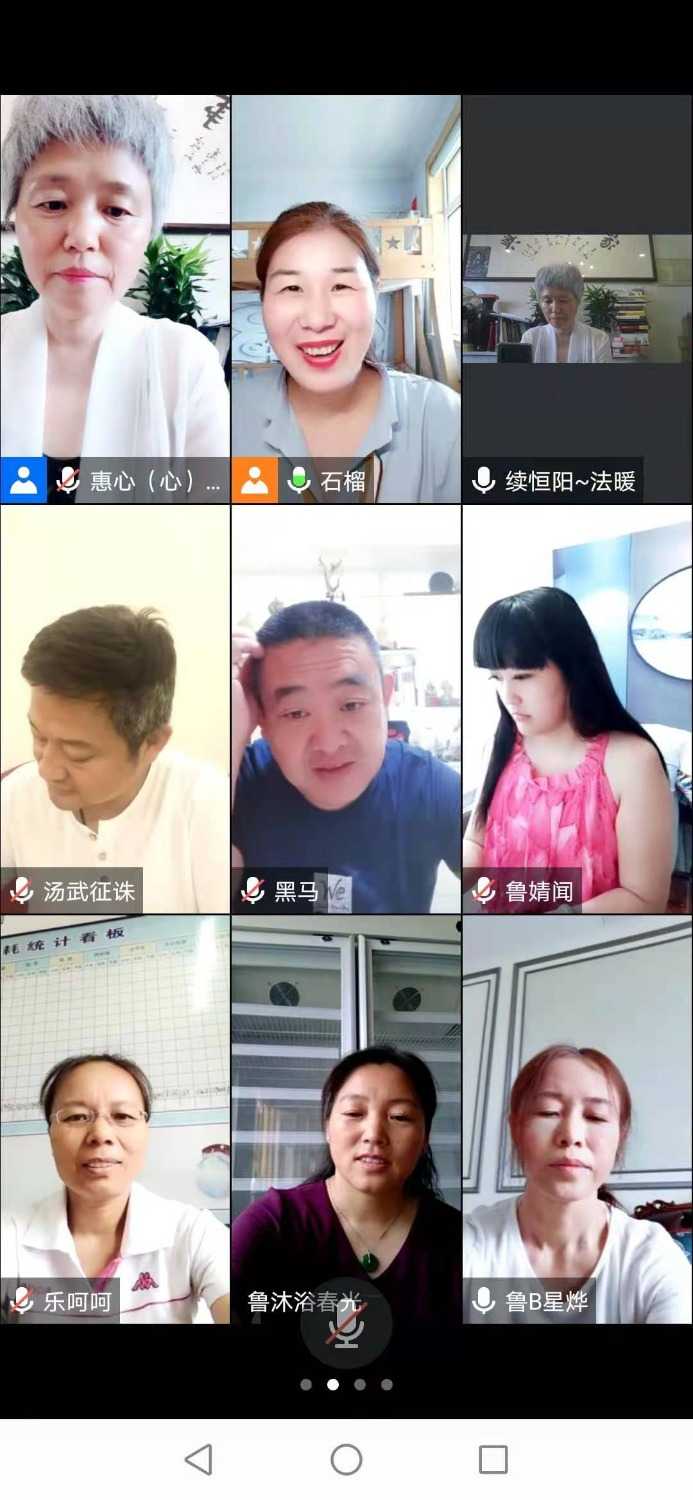Select the 乐呵呵 participant tile
Image resolution: width=693 pixels, height=1500 pixels.
tap(115, 1119)
